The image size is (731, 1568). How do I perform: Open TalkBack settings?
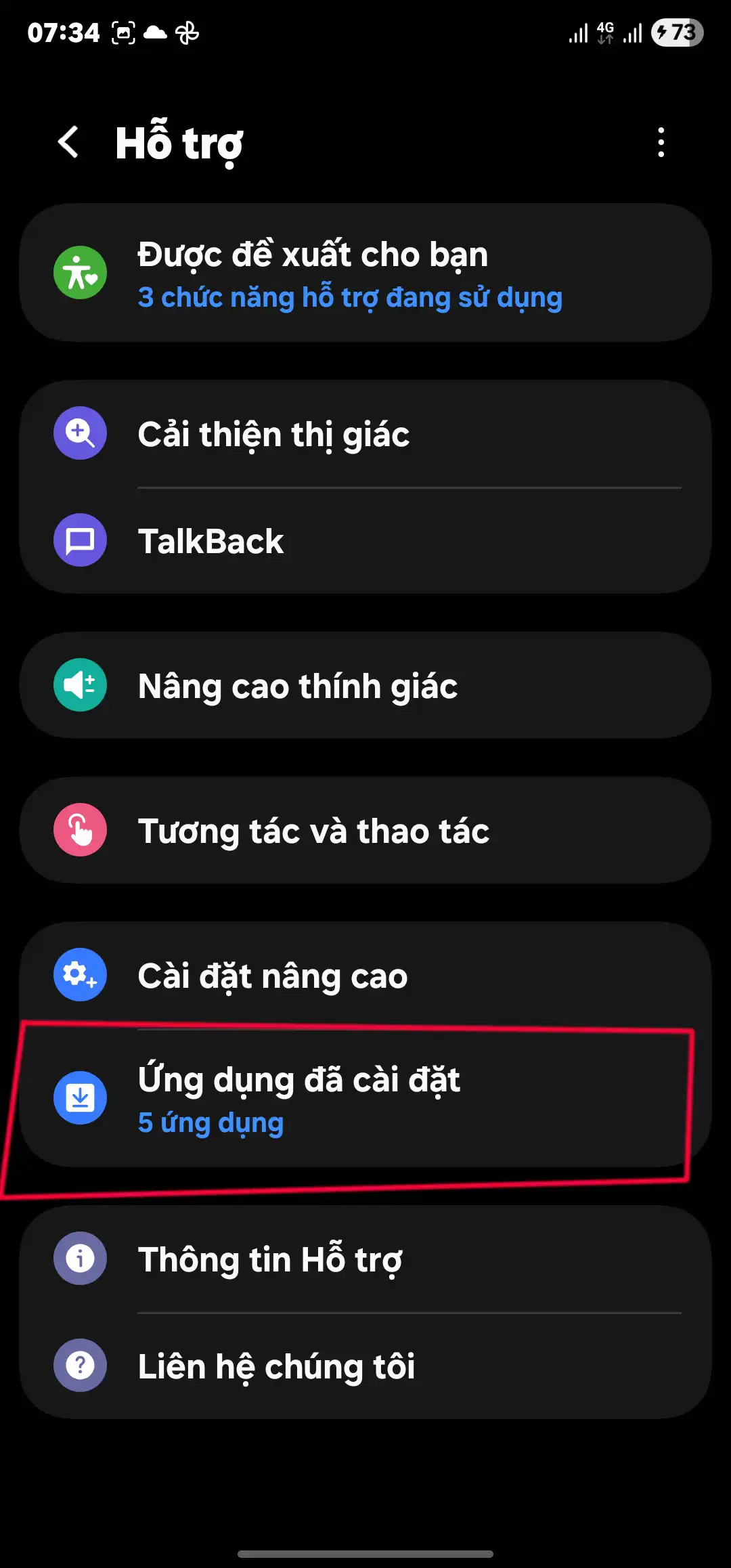point(365,541)
